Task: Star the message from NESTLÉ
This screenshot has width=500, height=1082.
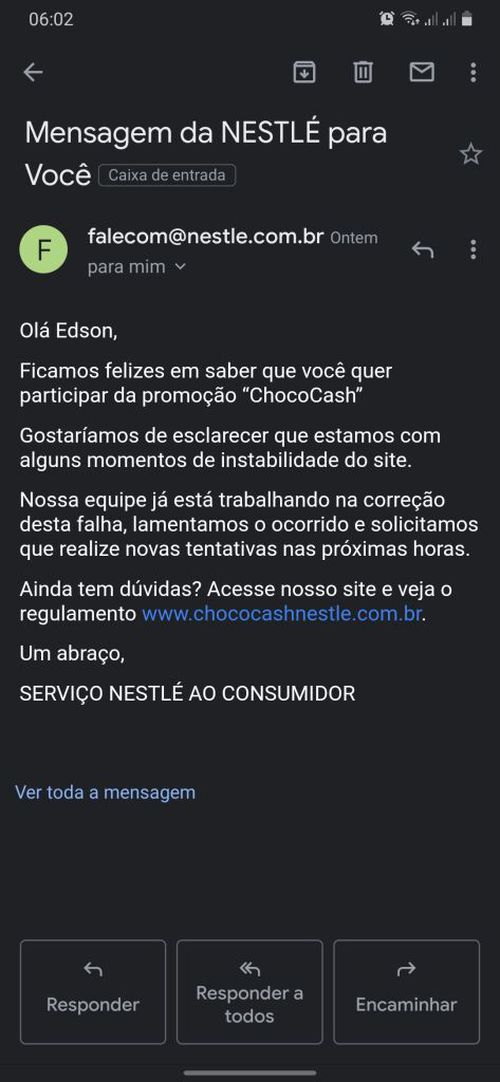Action: click(x=471, y=154)
